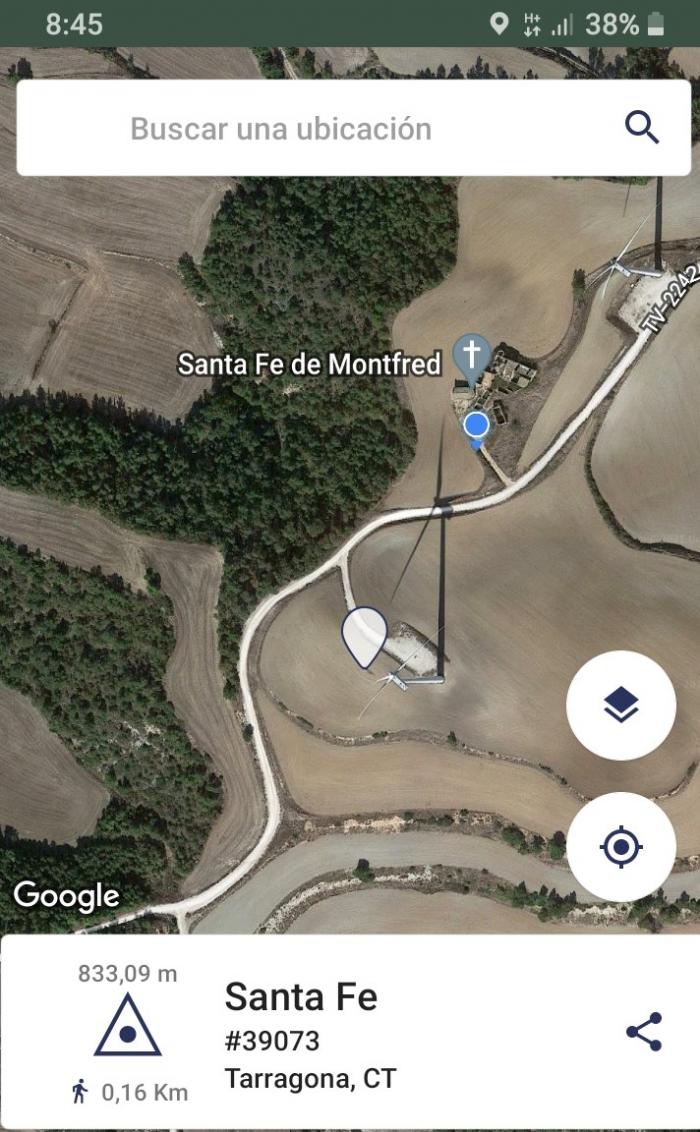Tap the magnifier search icon
Viewport: 700px width, 1132px height.
pyautogui.click(x=642, y=128)
